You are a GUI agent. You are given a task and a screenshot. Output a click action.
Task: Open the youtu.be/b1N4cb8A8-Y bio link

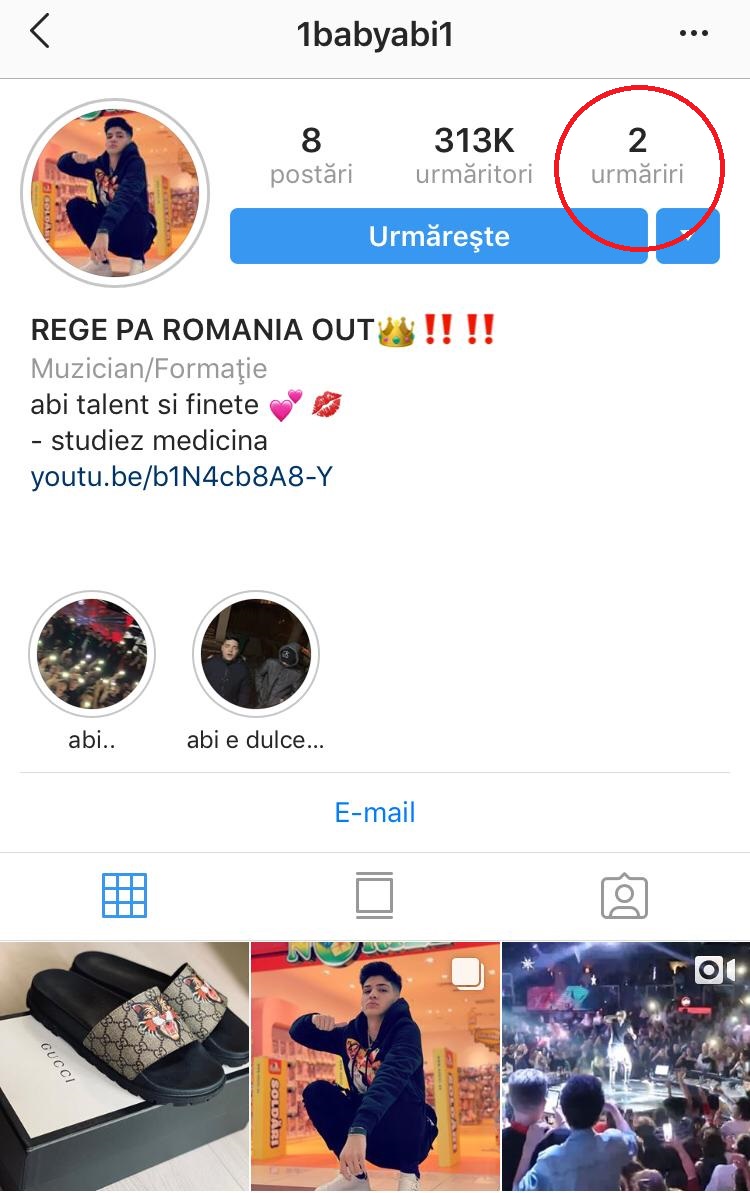181,477
